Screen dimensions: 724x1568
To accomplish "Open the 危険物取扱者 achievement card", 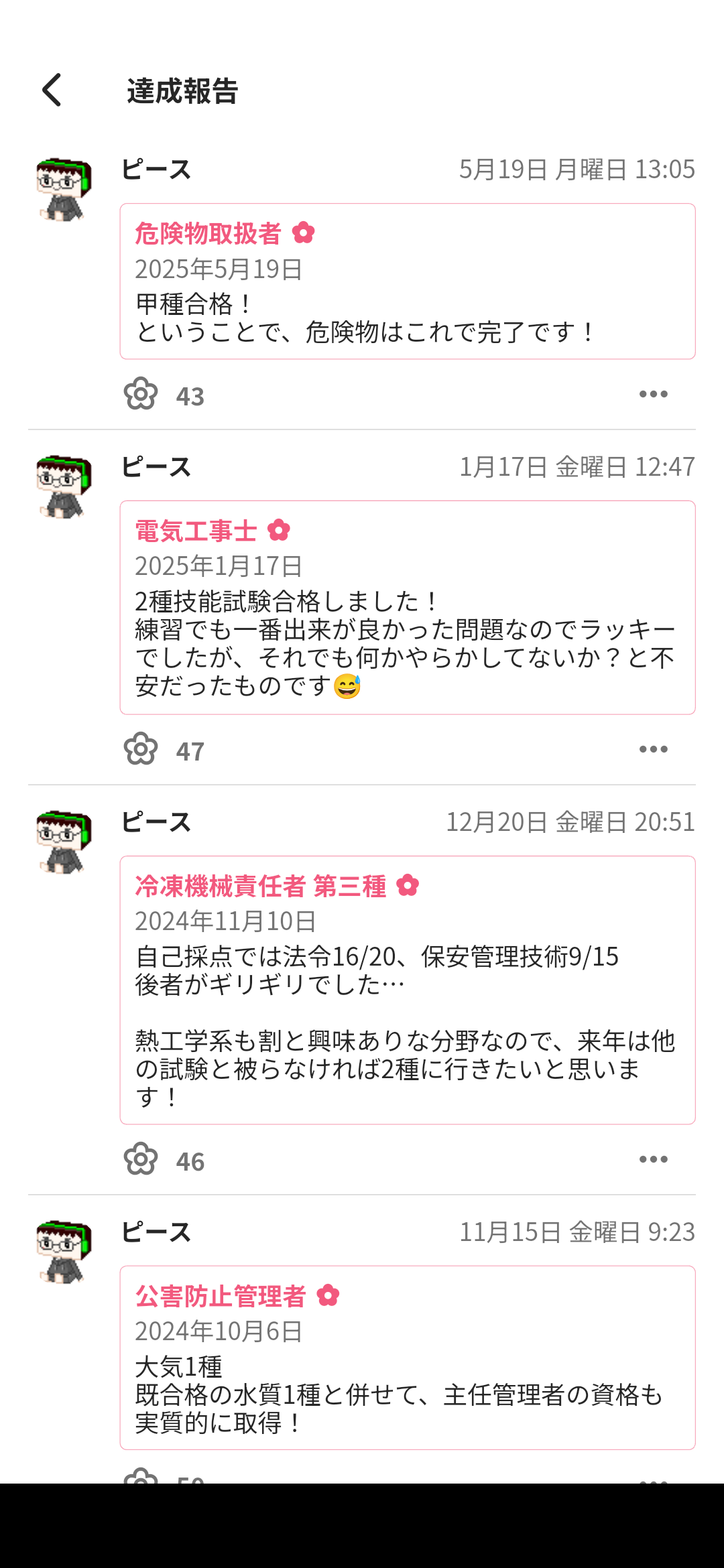I will tap(408, 281).
